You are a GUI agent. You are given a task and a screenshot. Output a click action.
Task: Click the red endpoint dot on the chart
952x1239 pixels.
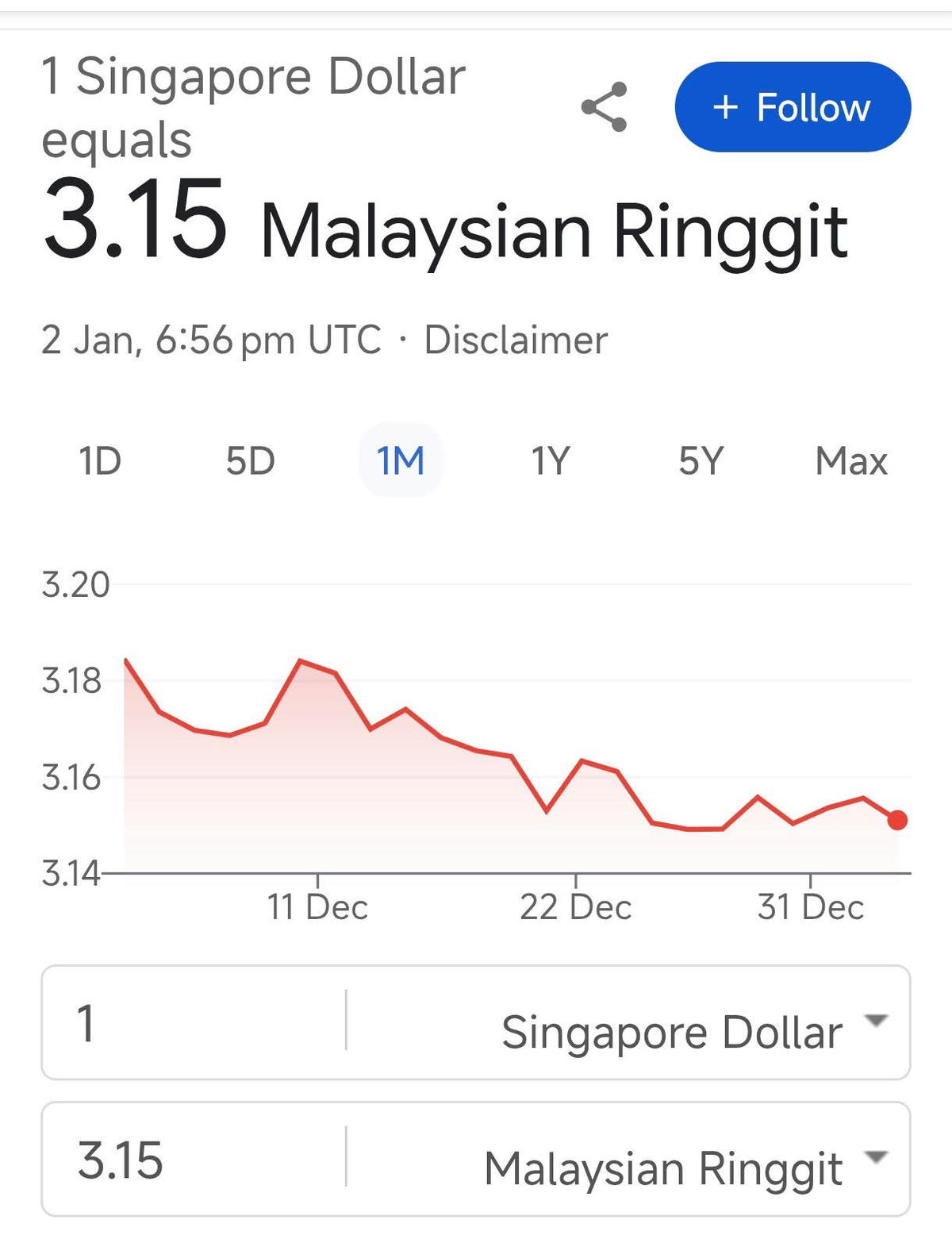897,819
